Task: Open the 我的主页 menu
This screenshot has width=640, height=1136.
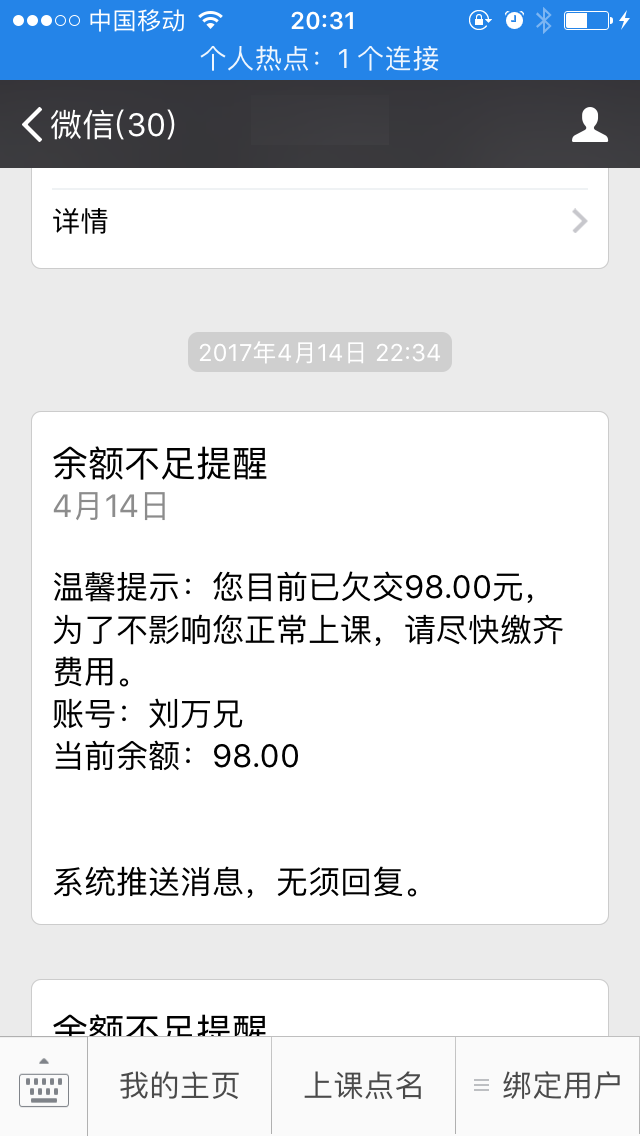Action: click(180, 1086)
